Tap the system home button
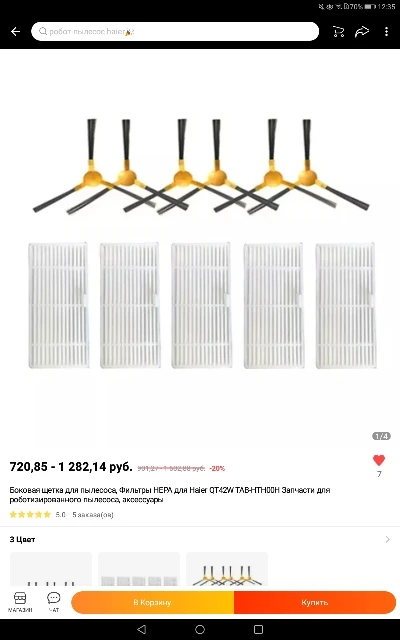 pyautogui.click(x=200, y=629)
